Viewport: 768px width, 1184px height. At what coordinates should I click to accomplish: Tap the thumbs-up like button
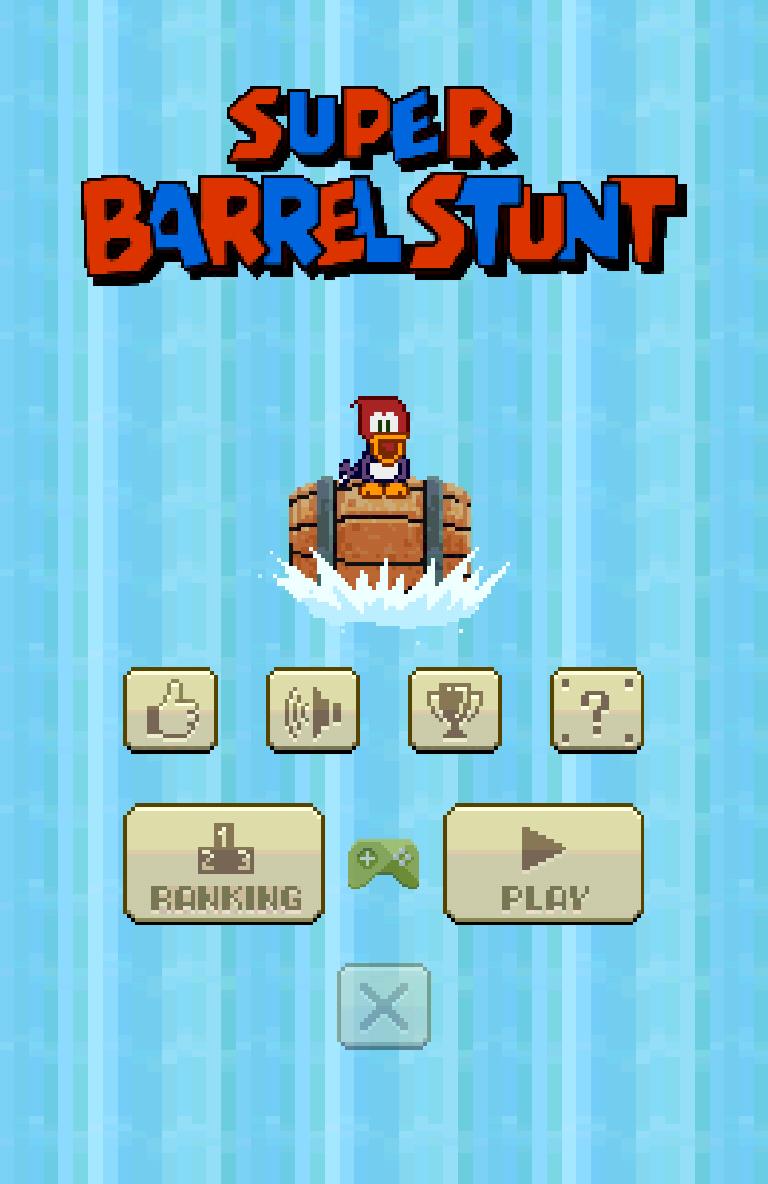click(170, 710)
